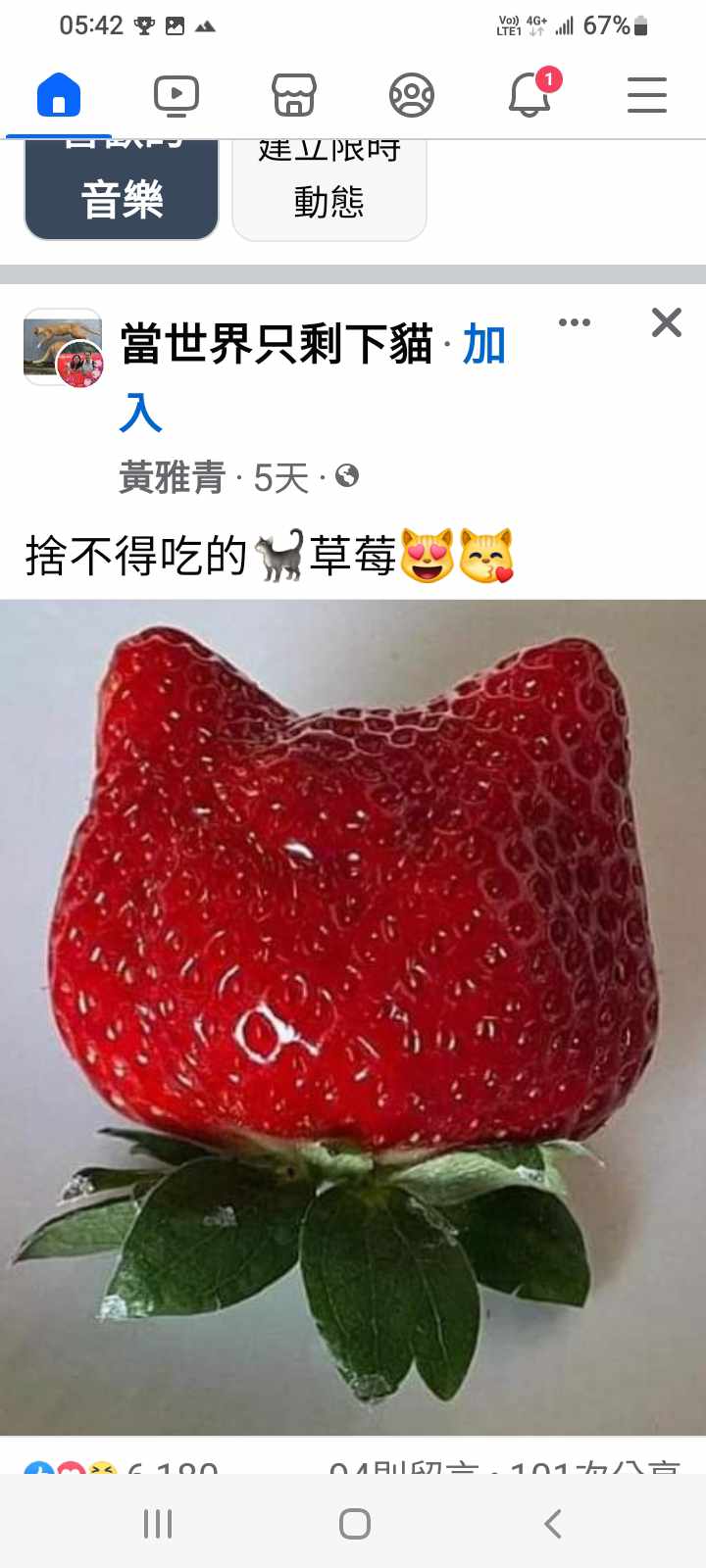Screen dimensions: 706x1568
Task: Create a story via 建立限時動態
Action: point(329,193)
